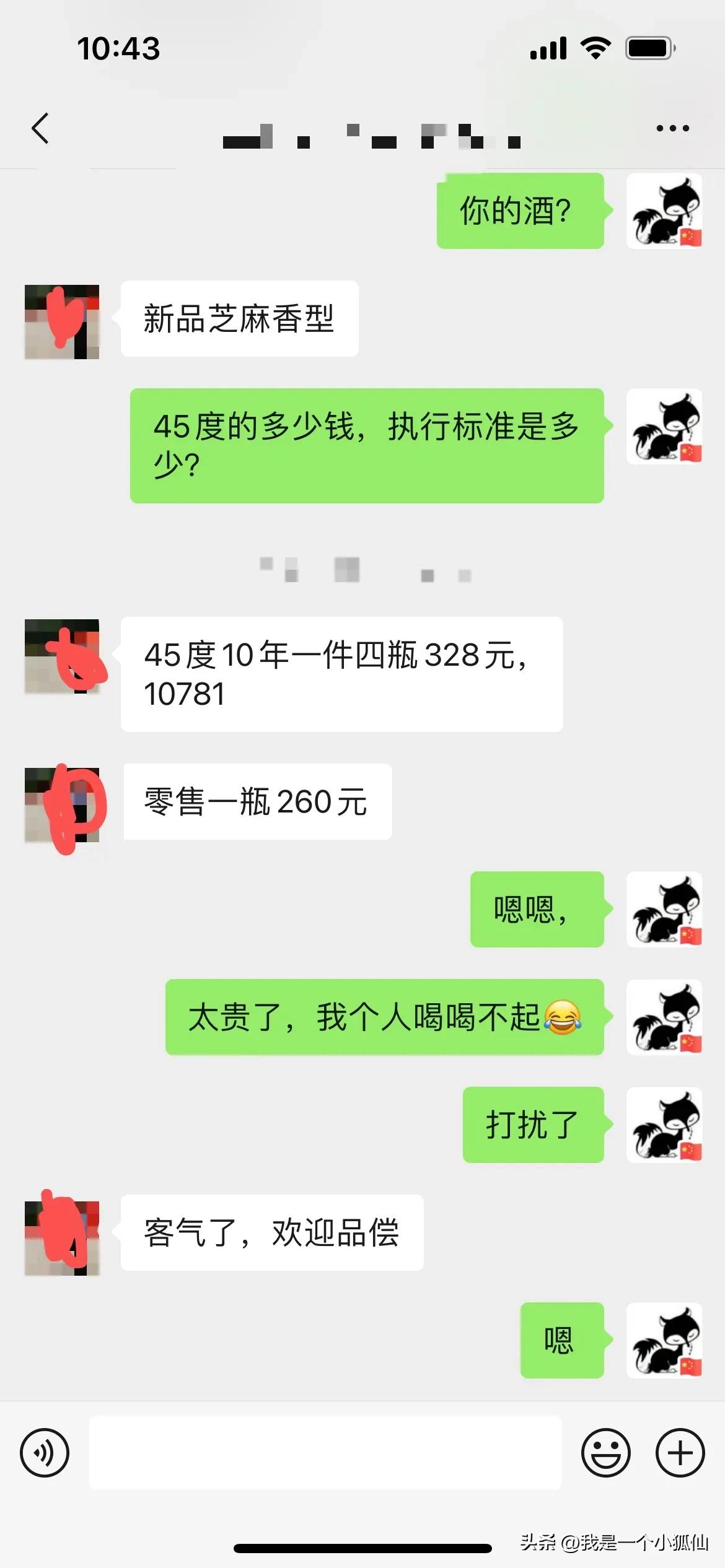Open the emoji panel via smiley icon
725x1568 pixels.
[605, 1453]
